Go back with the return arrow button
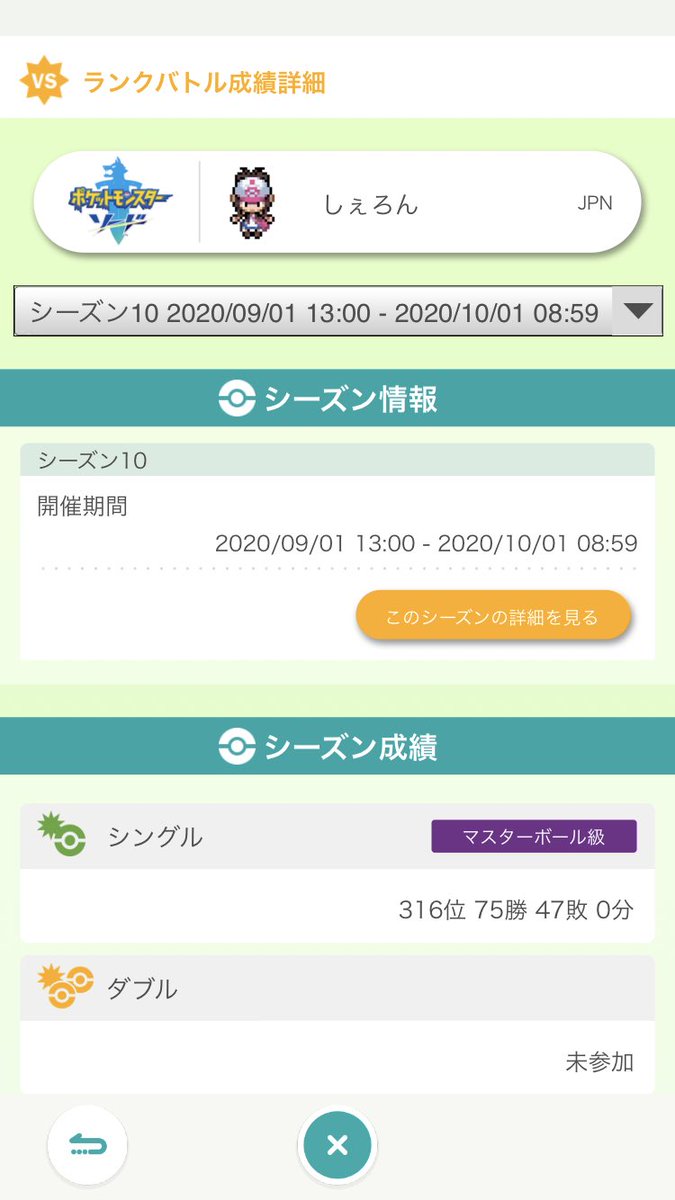Image resolution: width=675 pixels, height=1200 pixels. coord(87,1145)
